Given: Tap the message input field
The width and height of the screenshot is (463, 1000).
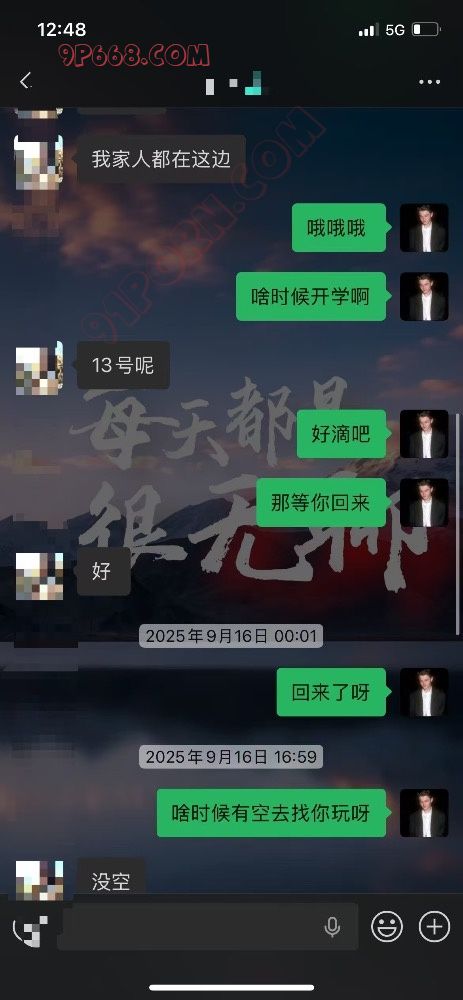Looking at the screenshot, I should click(x=207, y=926).
